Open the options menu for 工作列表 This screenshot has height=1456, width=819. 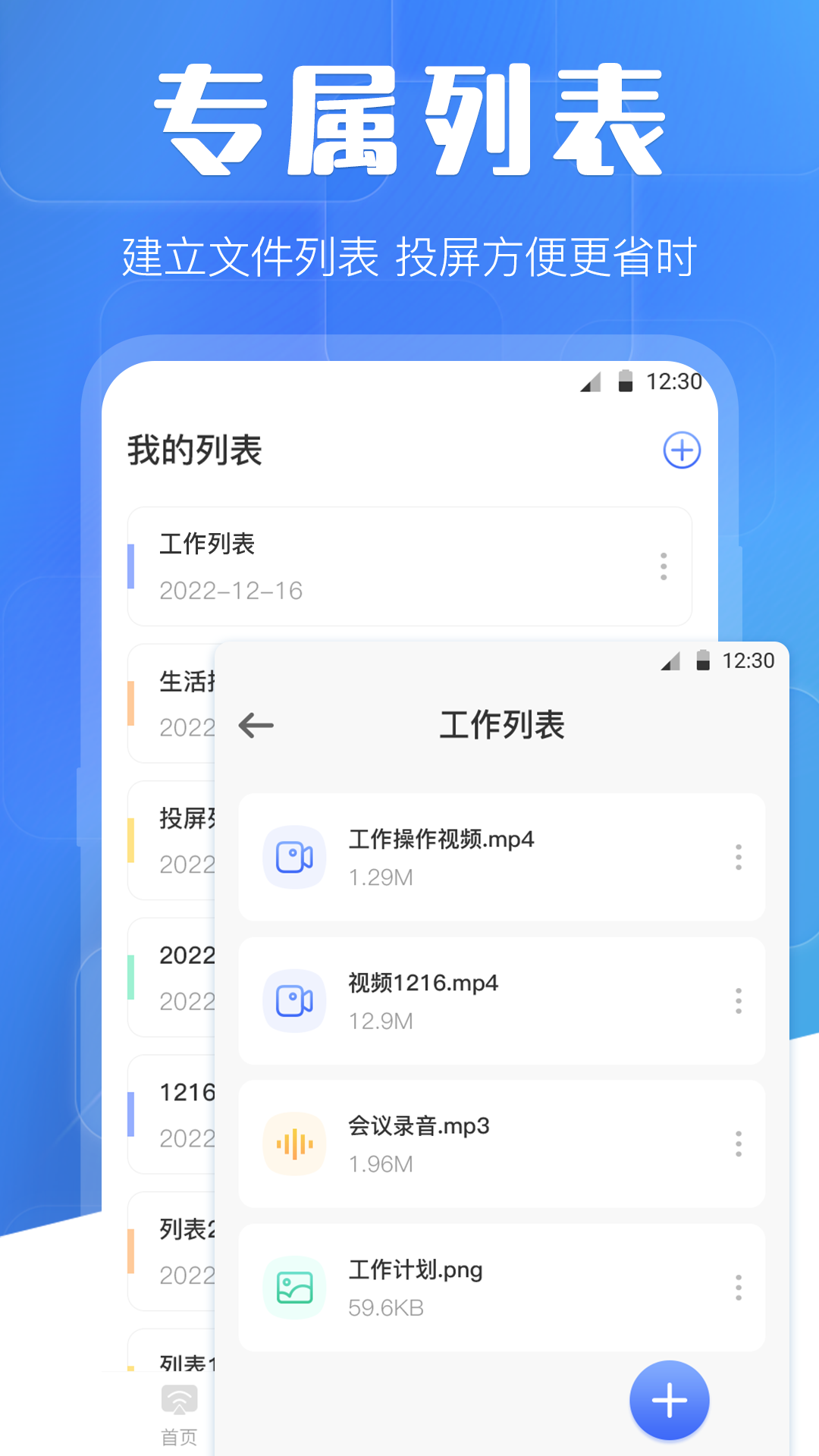(x=664, y=567)
